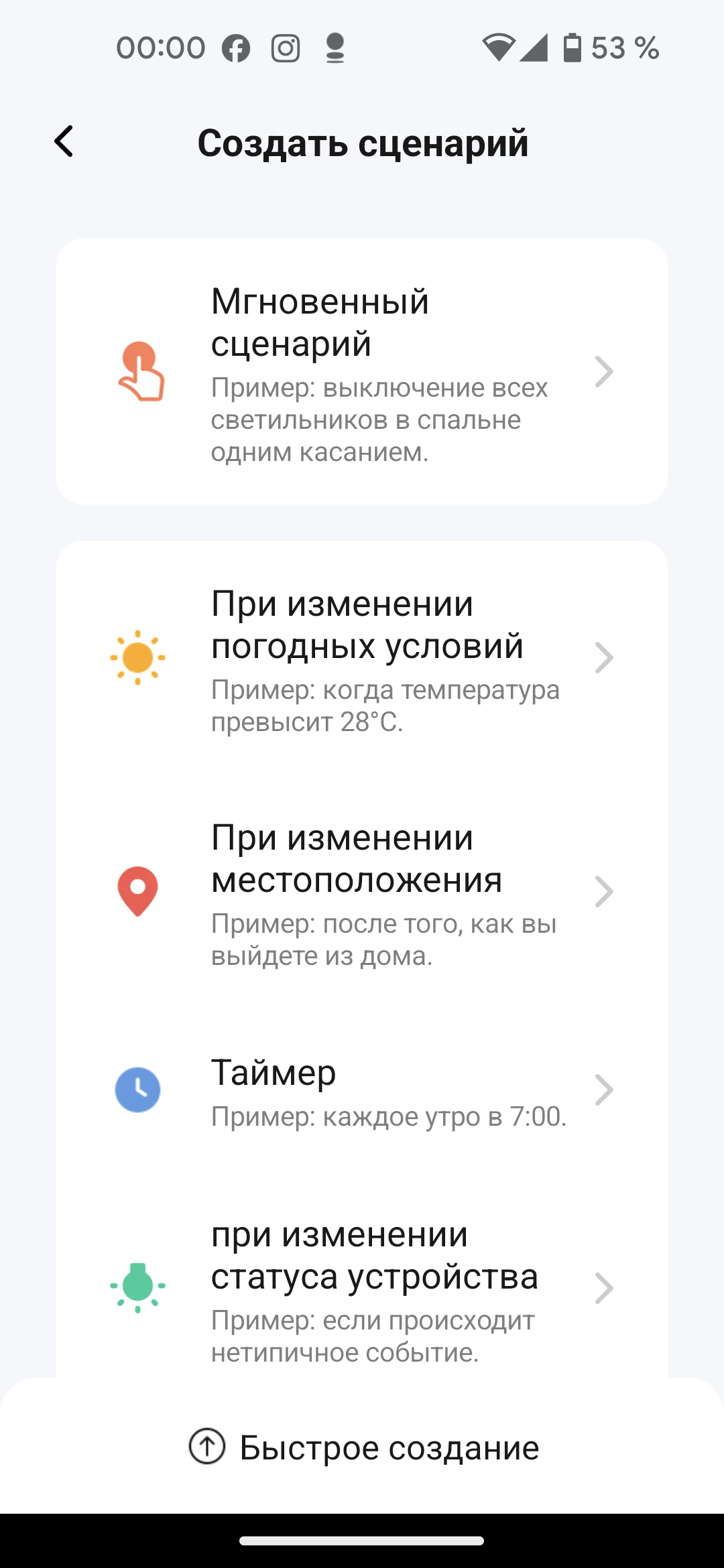
Task: Tap Быстрое создание button
Action: click(363, 1447)
